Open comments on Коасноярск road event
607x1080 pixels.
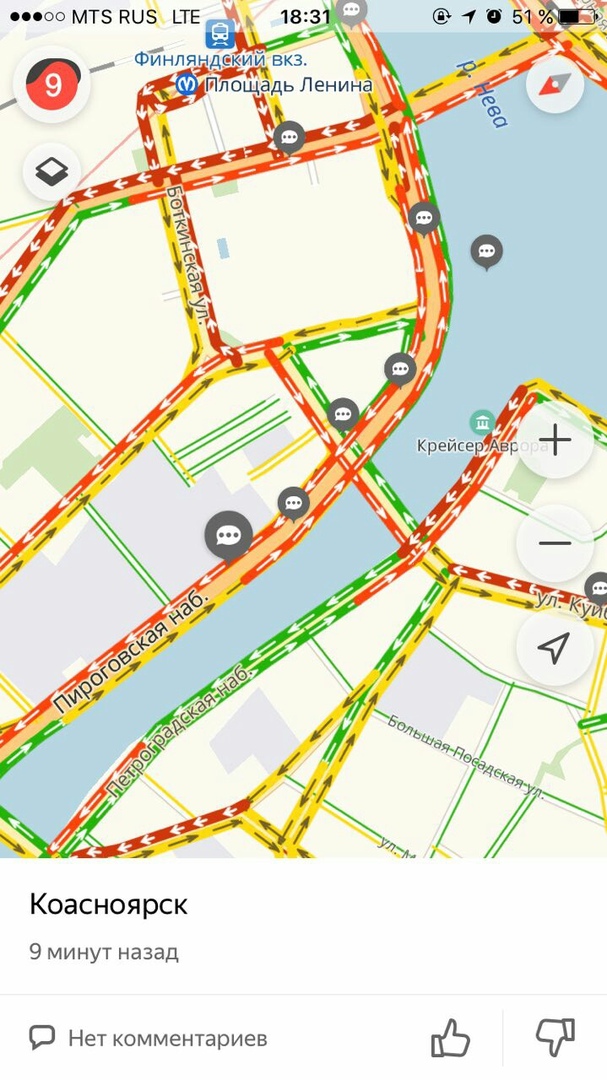148,1038
